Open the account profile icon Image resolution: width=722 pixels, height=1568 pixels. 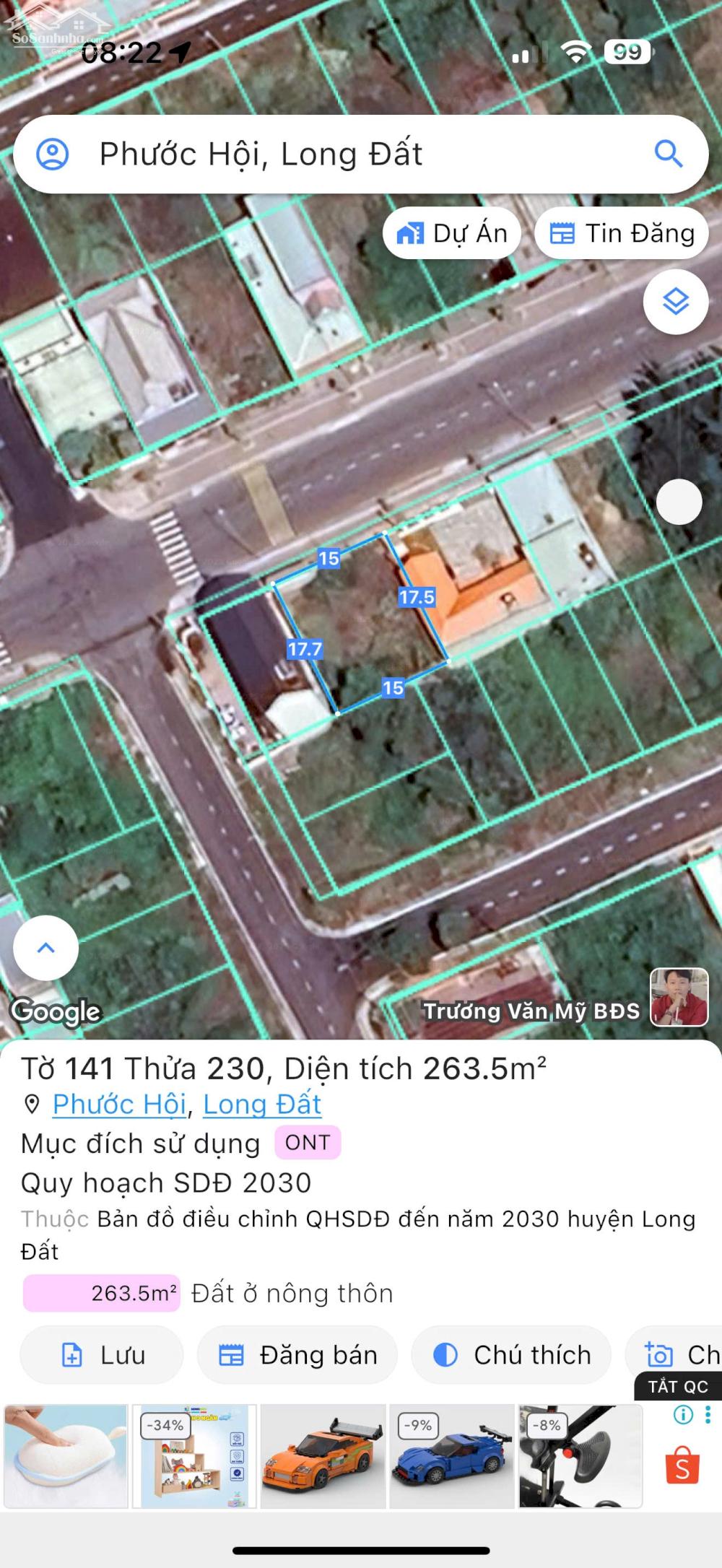pyautogui.click(x=53, y=154)
